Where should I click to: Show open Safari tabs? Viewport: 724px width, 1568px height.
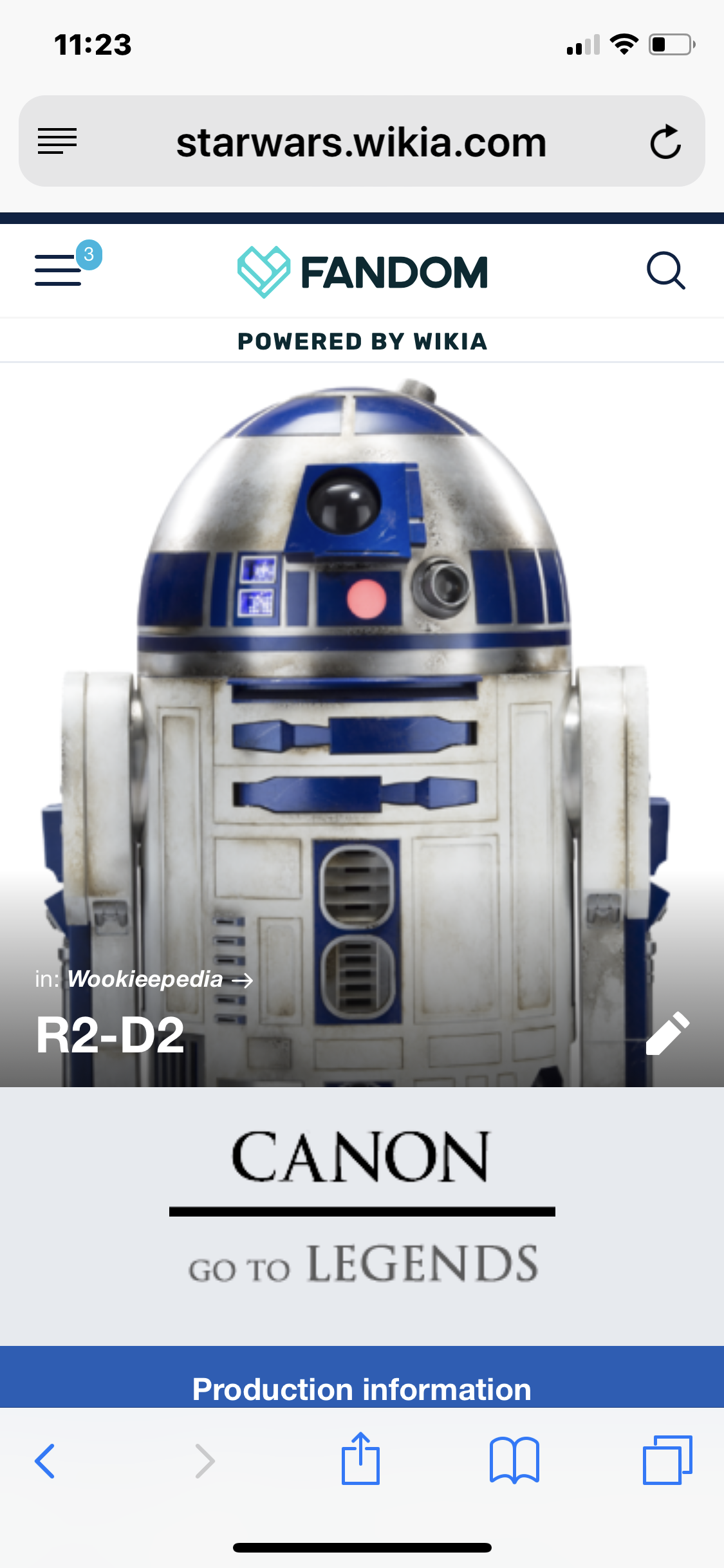pyautogui.click(x=667, y=1460)
